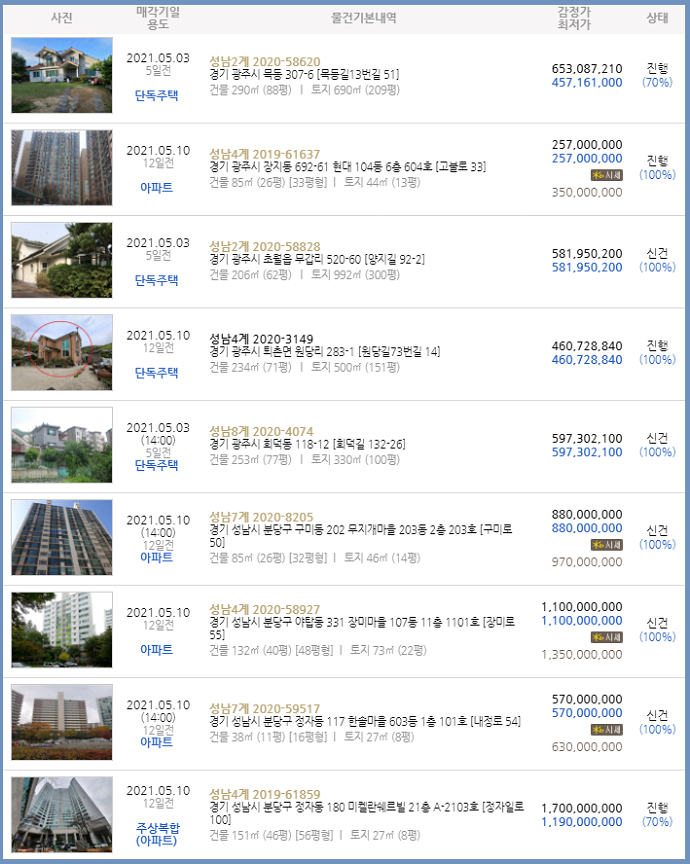This screenshot has width=690, height=864.
Task: View the photo of the 무갑리 520-60 house
Action: (x=62, y=260)
